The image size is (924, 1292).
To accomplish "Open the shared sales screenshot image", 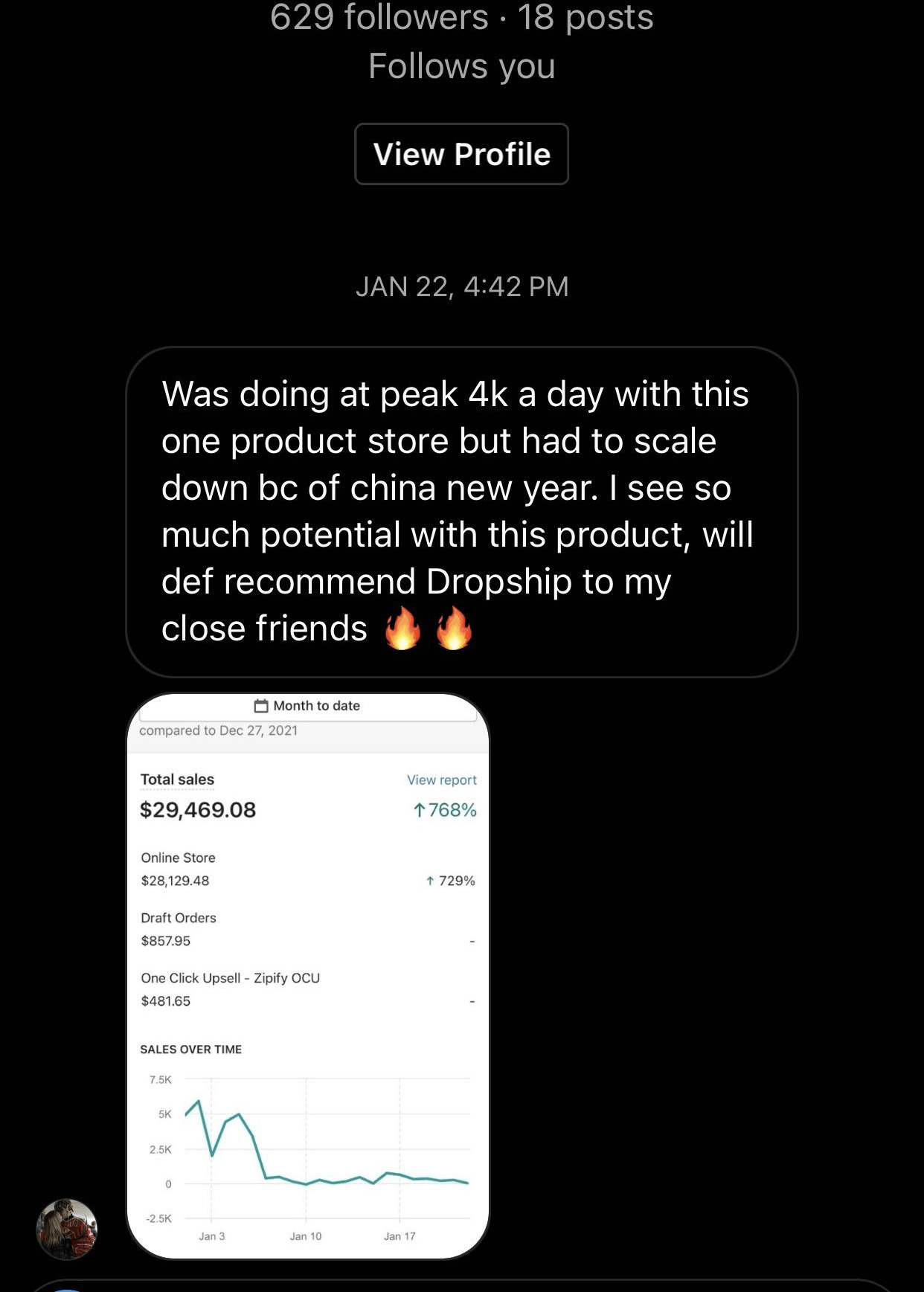I will coord(308,975).
